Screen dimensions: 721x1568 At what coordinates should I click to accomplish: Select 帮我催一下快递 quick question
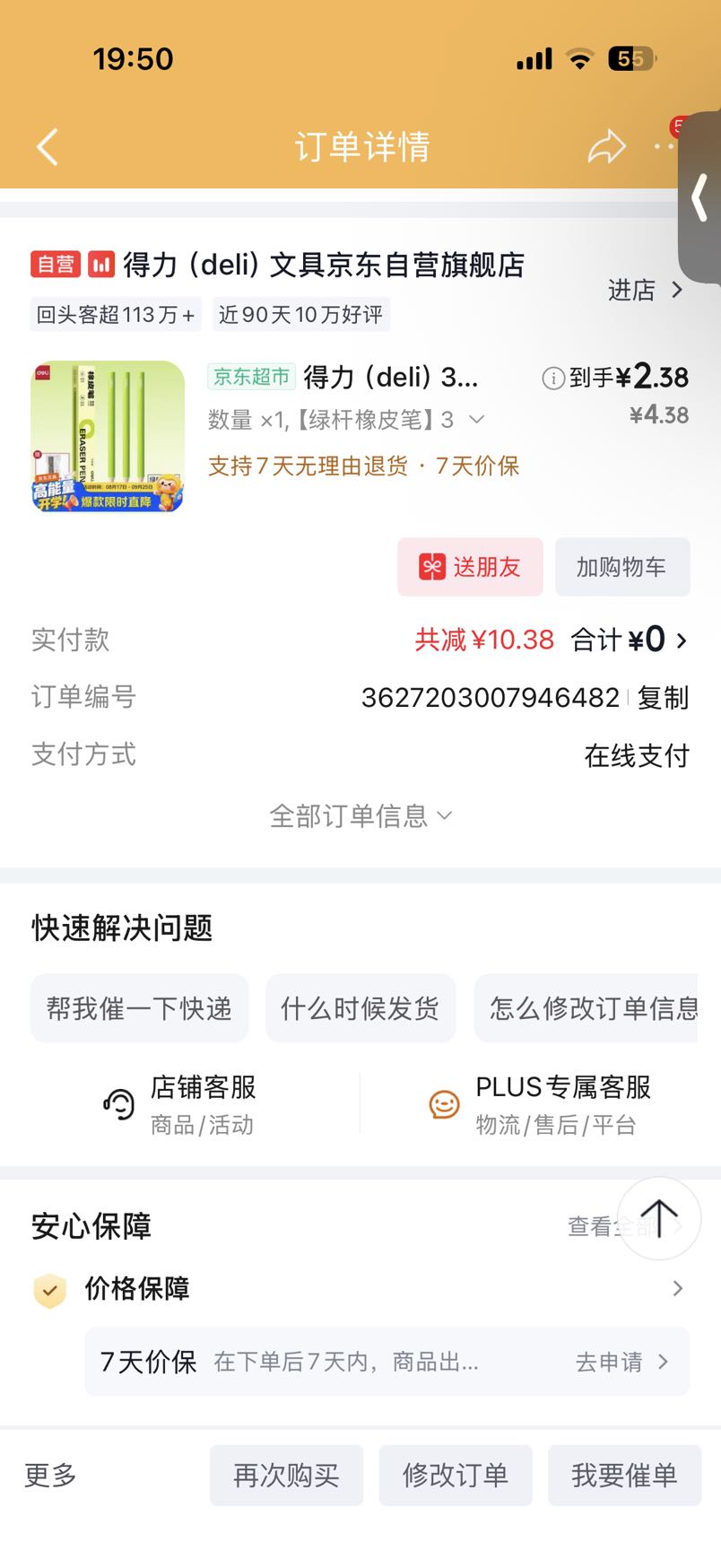[x=139, y=1008]
